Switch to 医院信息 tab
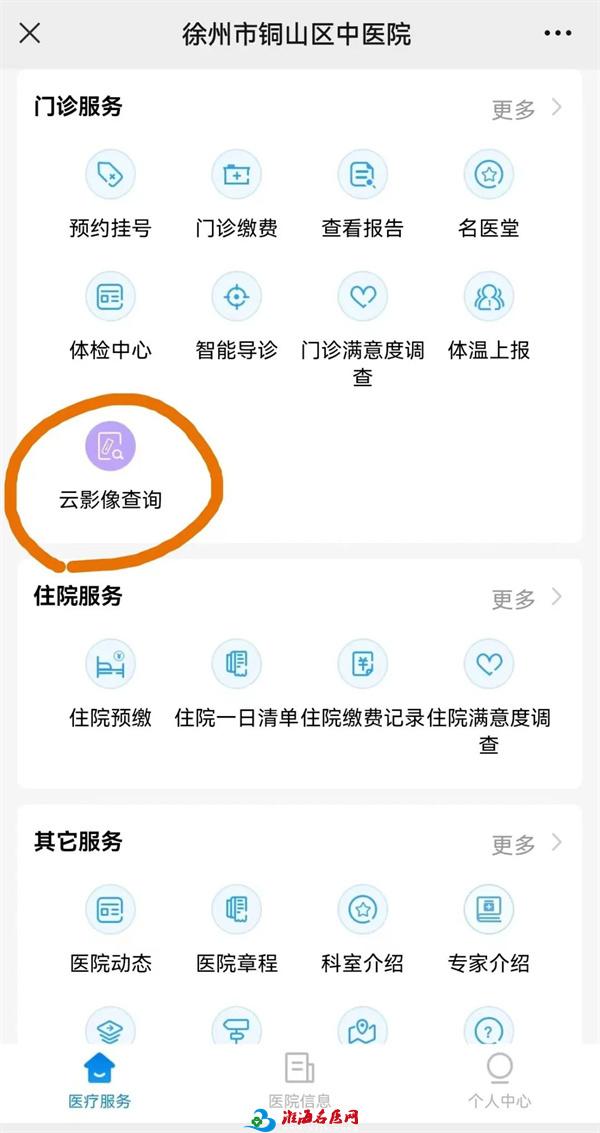This screenshot has height=1133, width=600. (299, 1081)
